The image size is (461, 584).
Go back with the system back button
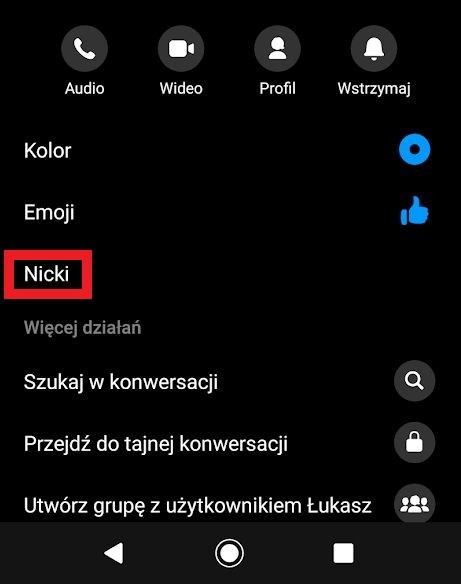114,553
